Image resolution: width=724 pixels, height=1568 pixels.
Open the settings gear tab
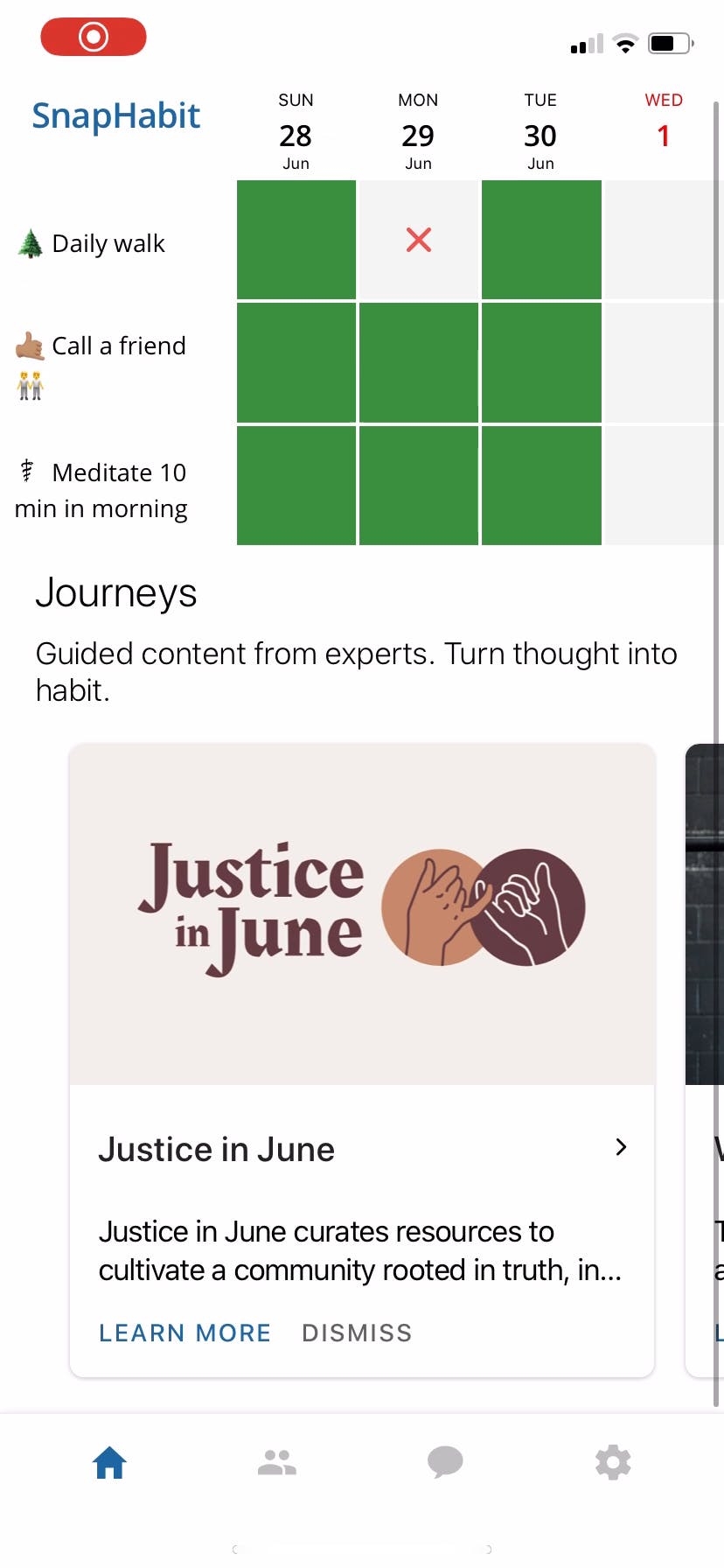click(x=613, y=1462)
